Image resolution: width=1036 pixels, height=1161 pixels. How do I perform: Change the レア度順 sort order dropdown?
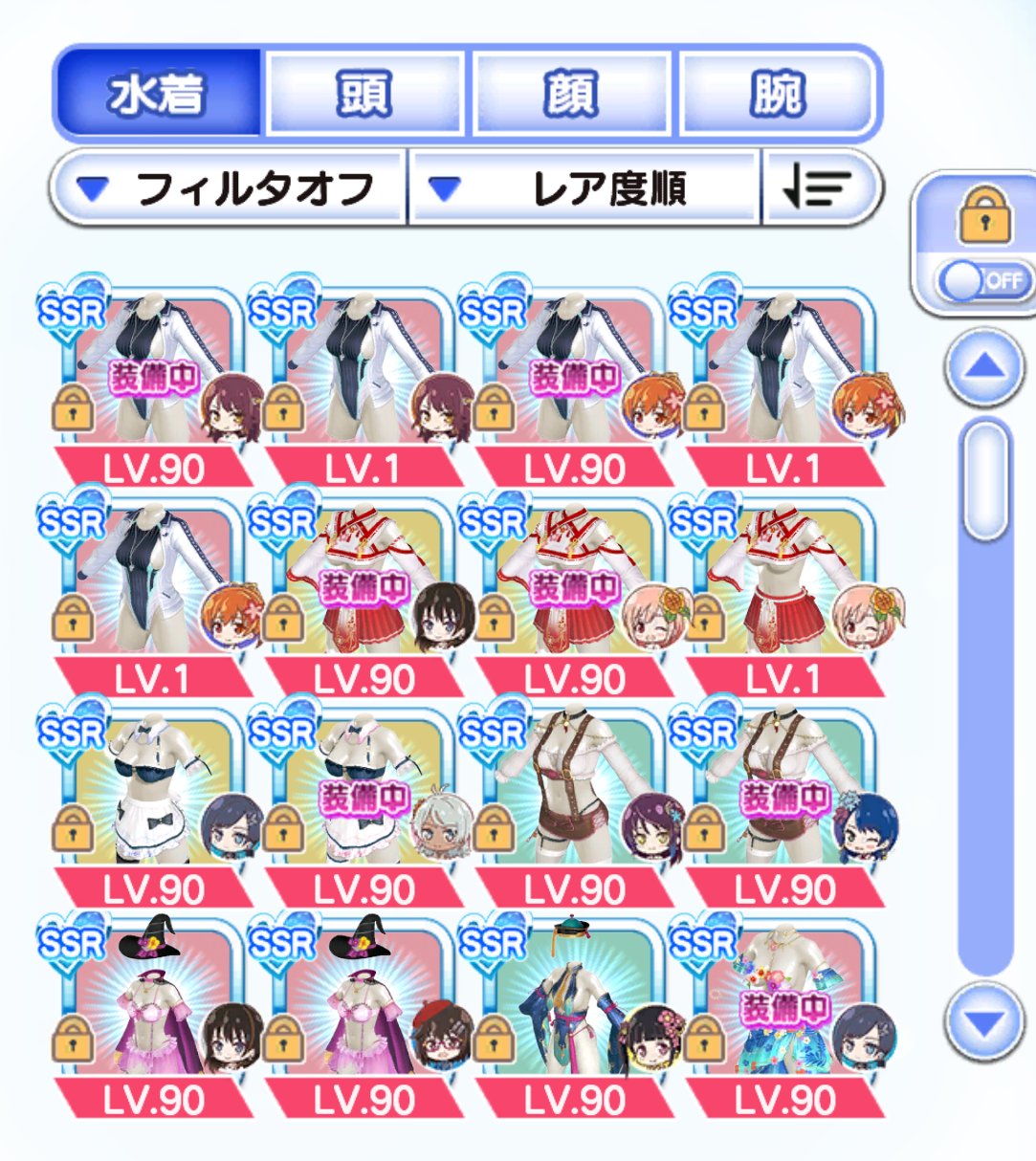[x=585, y=188]
